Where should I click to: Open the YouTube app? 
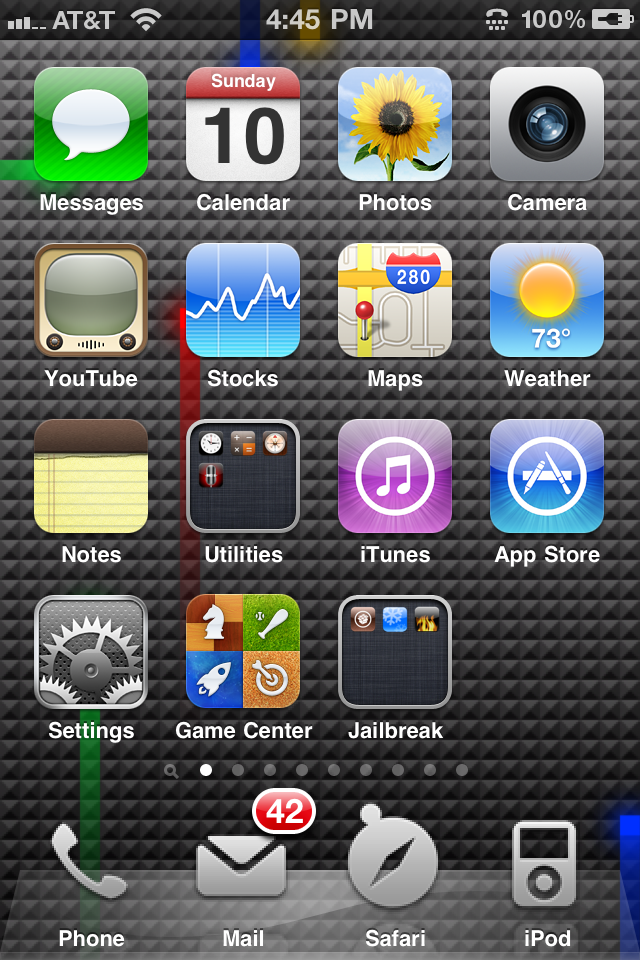(x=91, y=301)
